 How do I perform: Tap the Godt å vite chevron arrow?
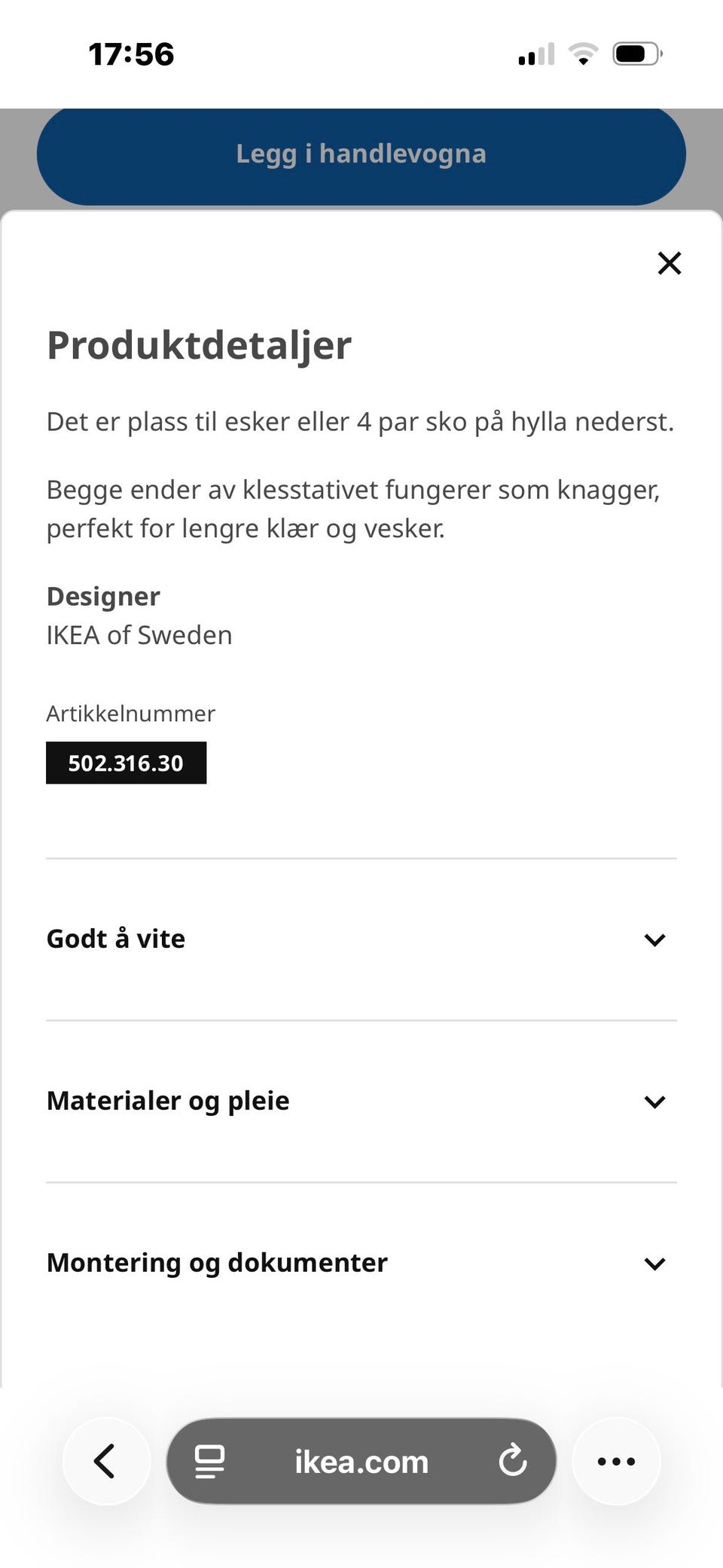[x=654, y=939]
